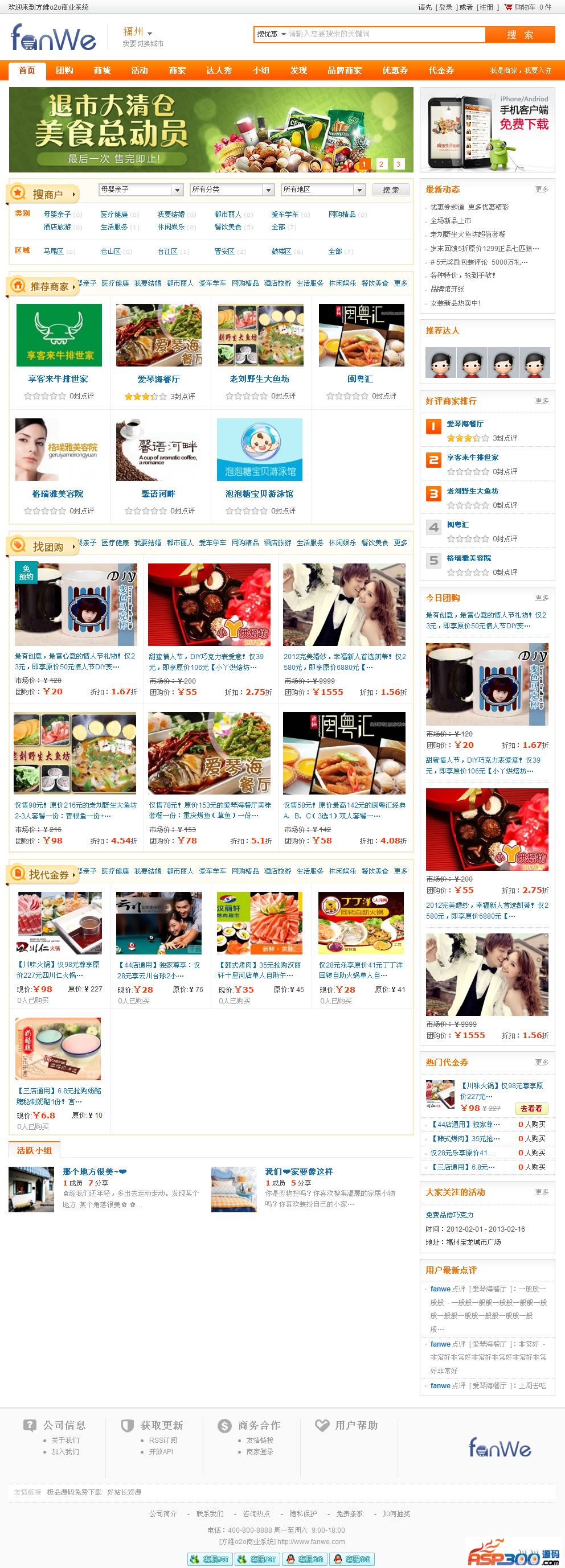Image resolution: width=565 pixels, height=1568 pixels.
Task: Switch to the 团购 nav tab
Action: pyautogui.click(x=64, y=71)
